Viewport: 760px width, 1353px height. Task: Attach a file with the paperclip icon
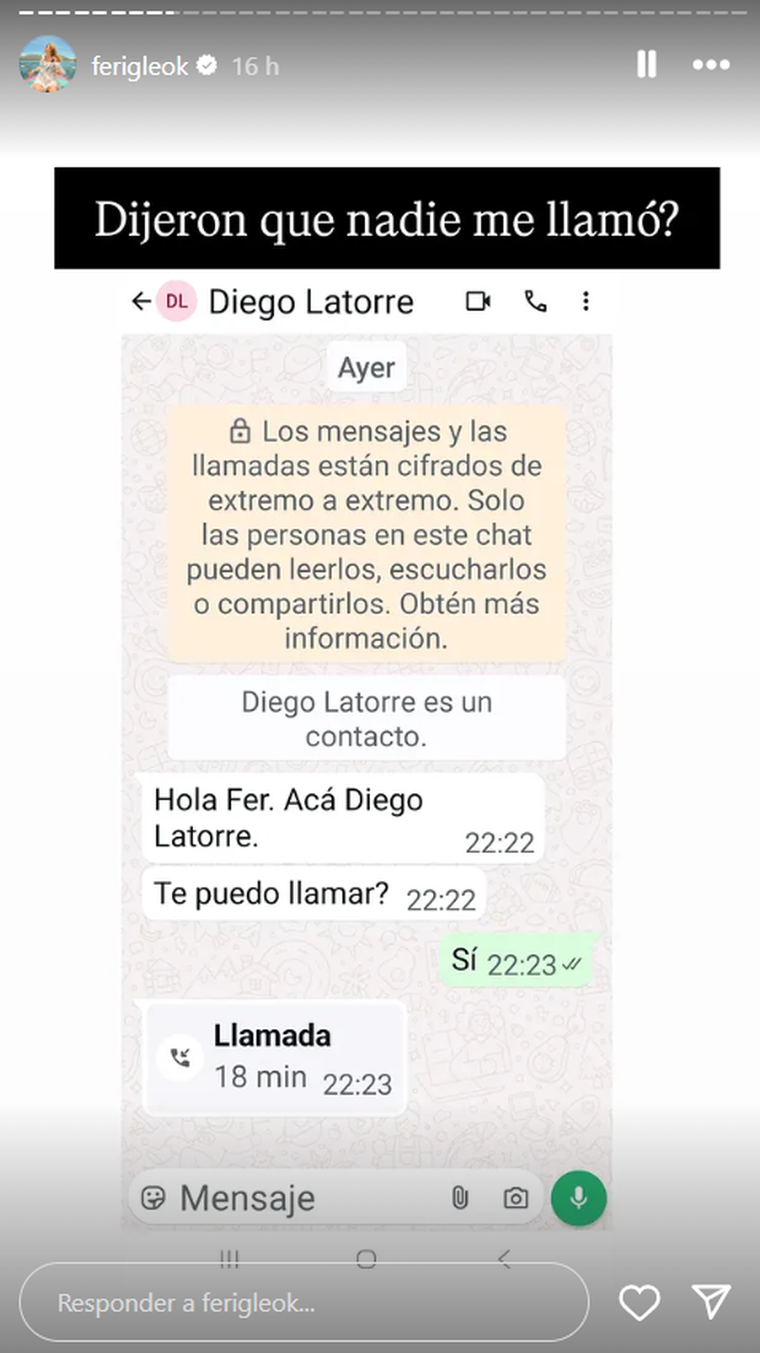click(459, 1197)
